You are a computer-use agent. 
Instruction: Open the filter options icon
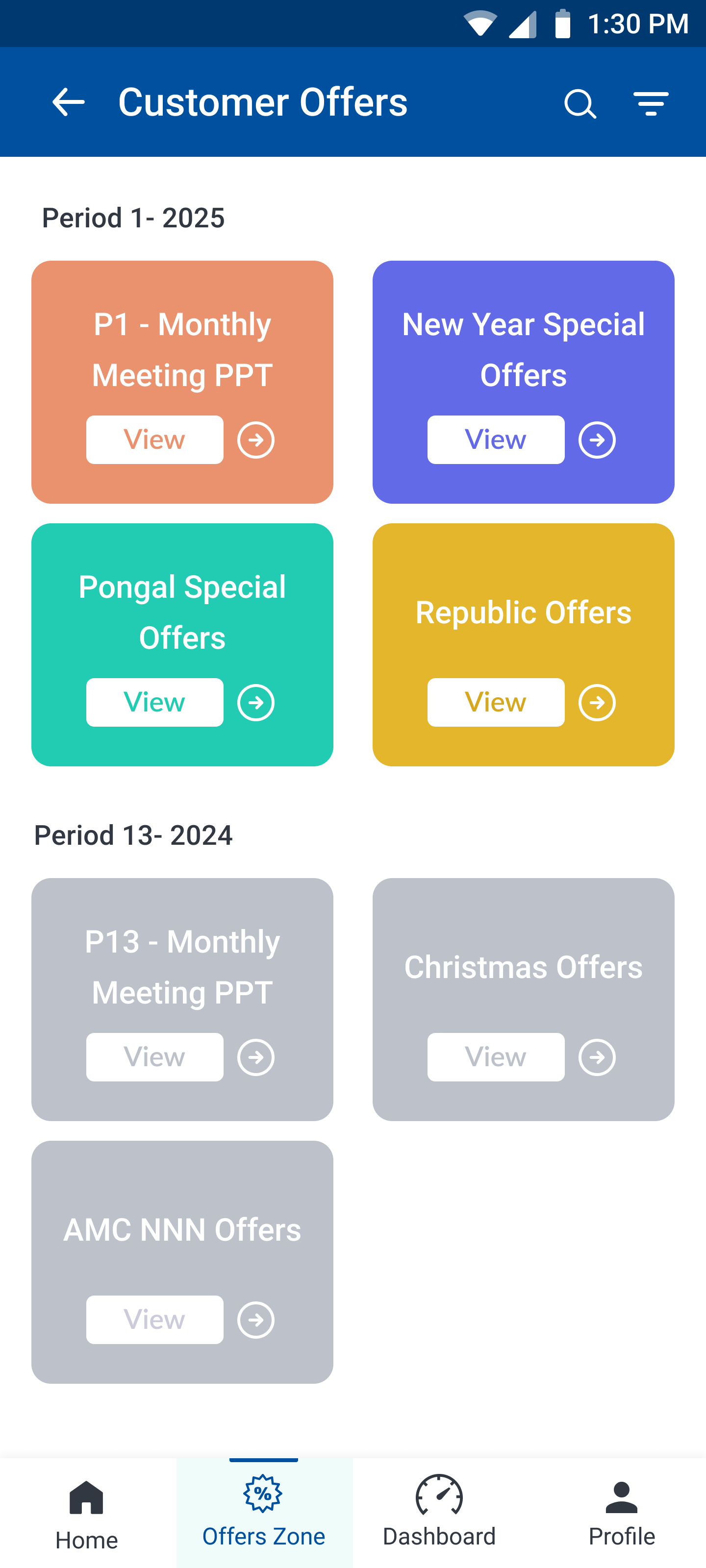point(651,103)
